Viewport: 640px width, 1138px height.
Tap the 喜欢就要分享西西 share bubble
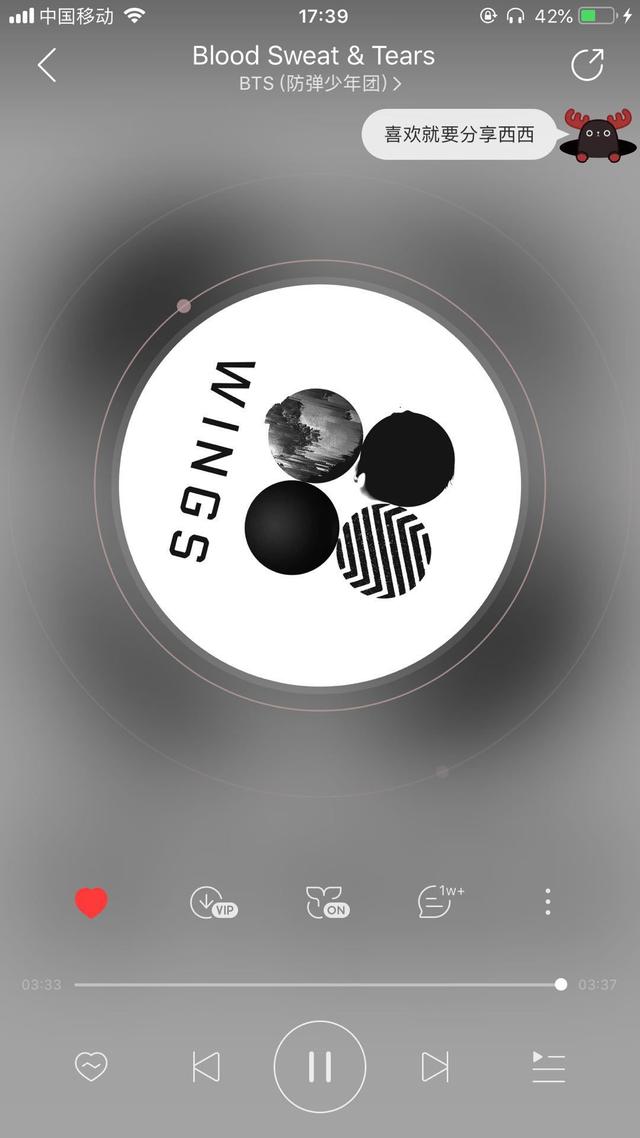(459, 134)
